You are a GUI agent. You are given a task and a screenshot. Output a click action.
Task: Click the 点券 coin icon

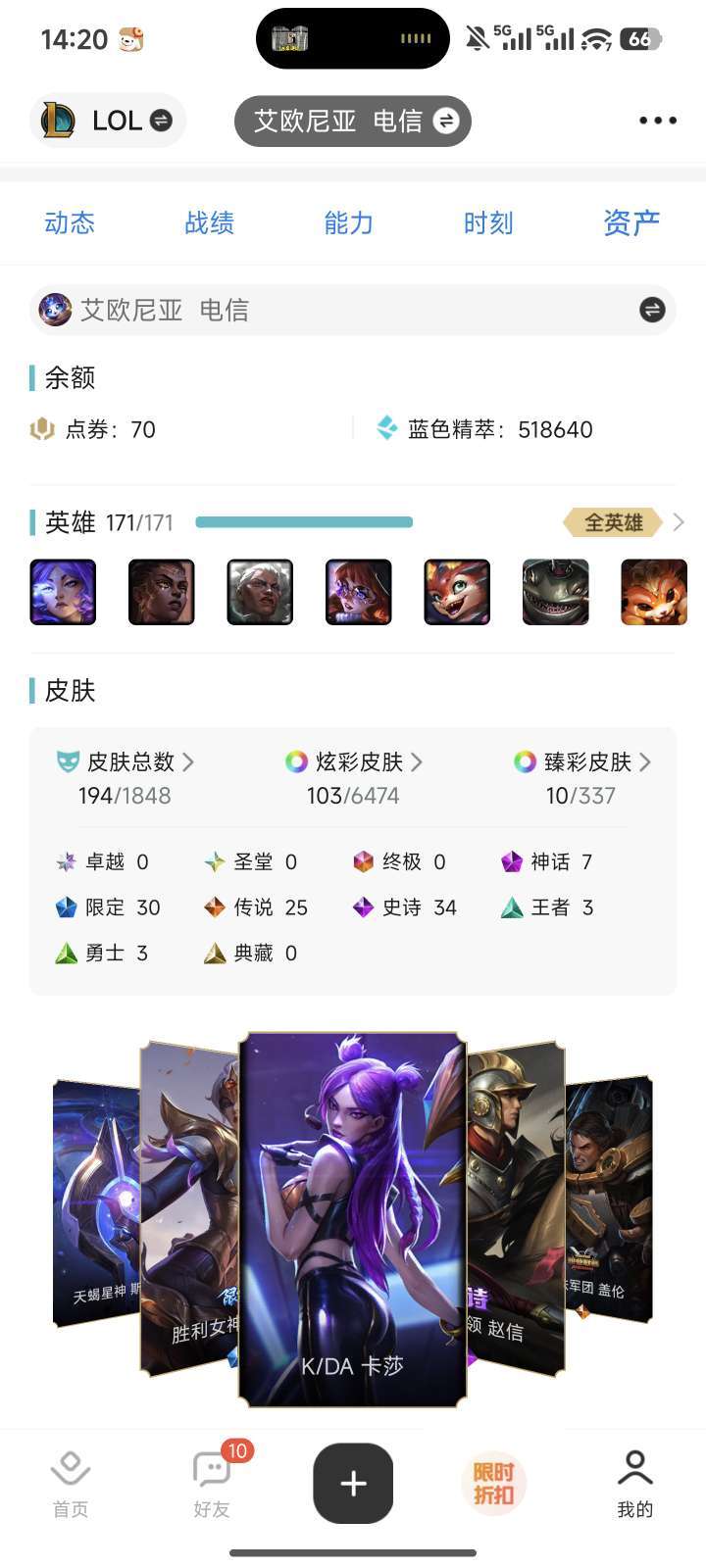[40, 428]
